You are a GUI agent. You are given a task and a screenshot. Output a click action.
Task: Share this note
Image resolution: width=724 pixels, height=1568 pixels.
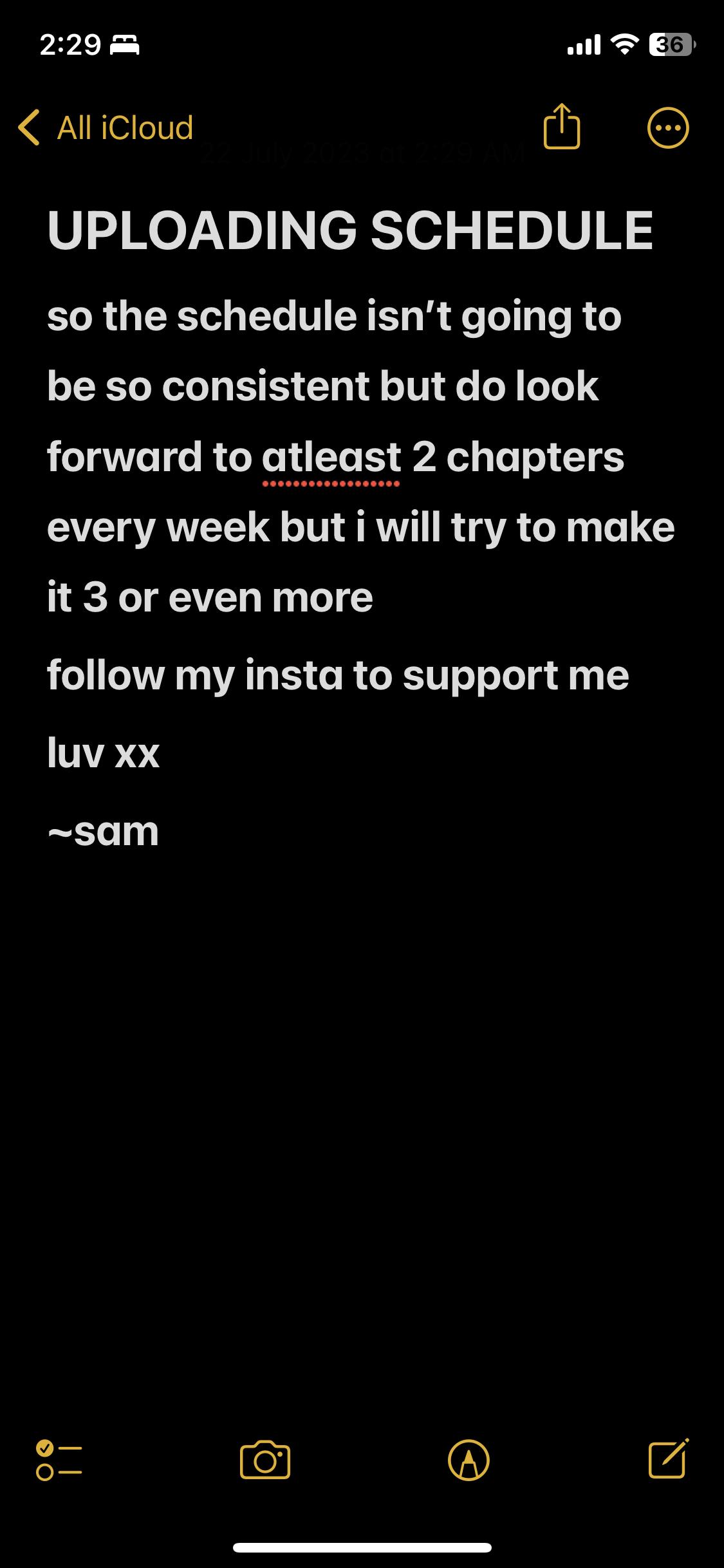(562, 127)
